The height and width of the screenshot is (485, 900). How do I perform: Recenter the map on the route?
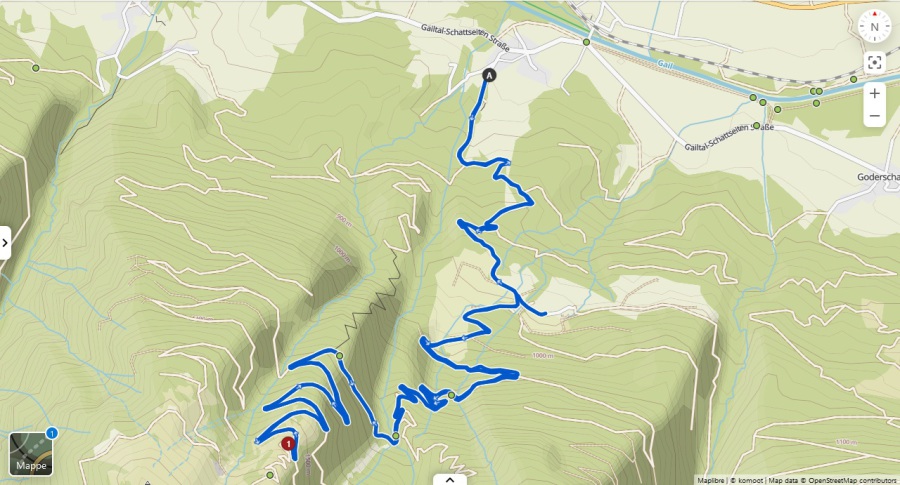coord(875,63)
